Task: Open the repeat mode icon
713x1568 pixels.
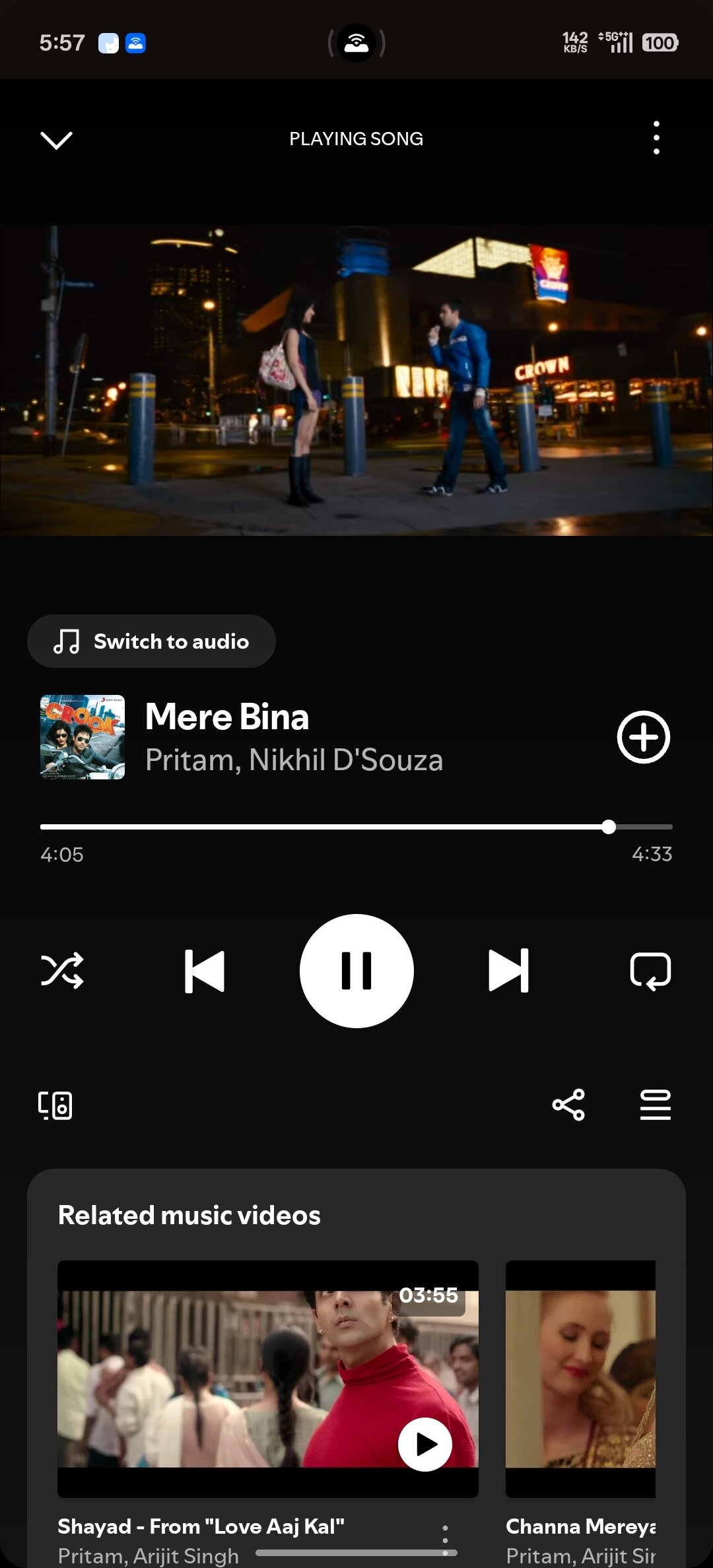Action: click(650, 970)
